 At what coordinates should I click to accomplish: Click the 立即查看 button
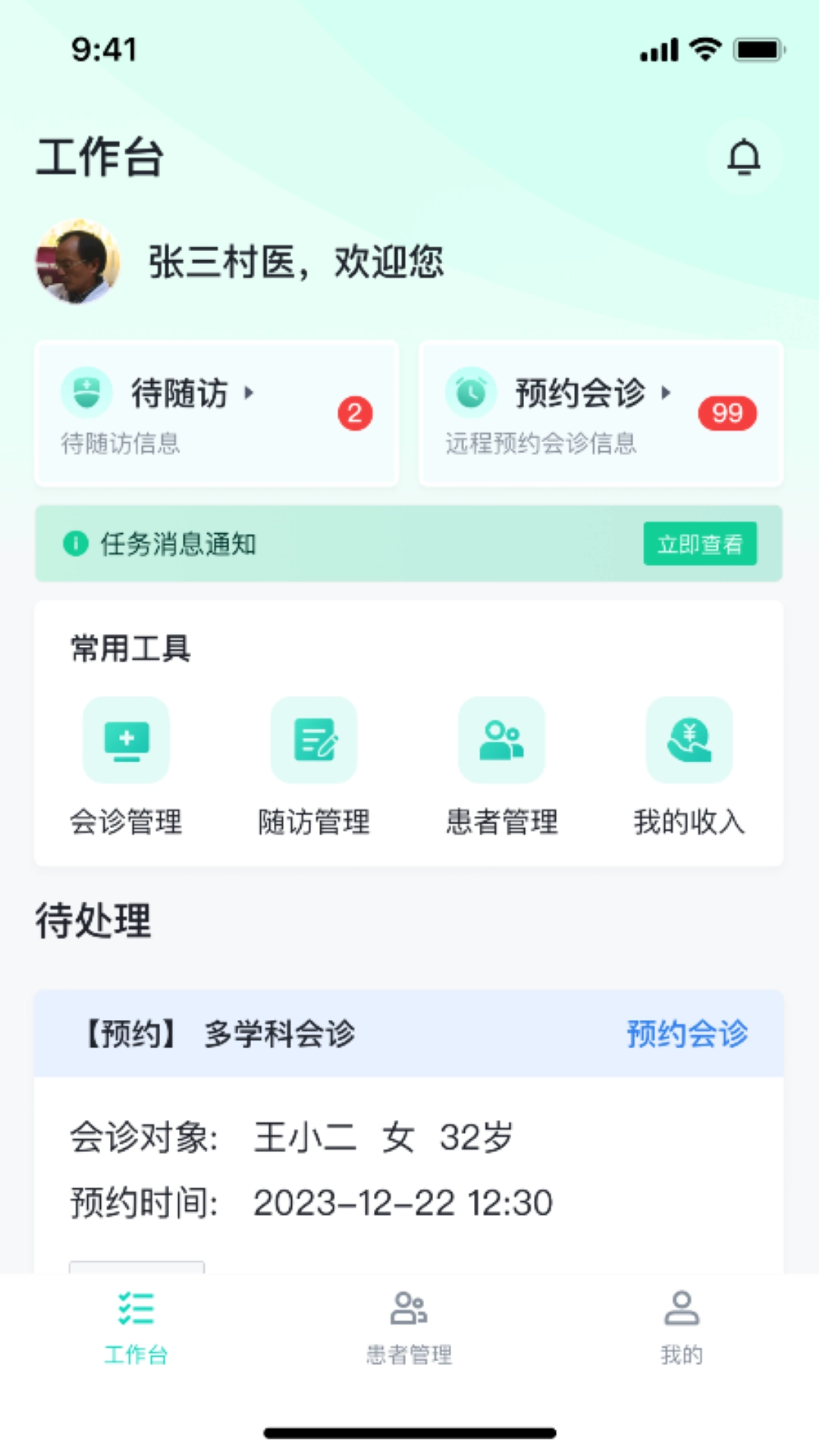(700, 544)
